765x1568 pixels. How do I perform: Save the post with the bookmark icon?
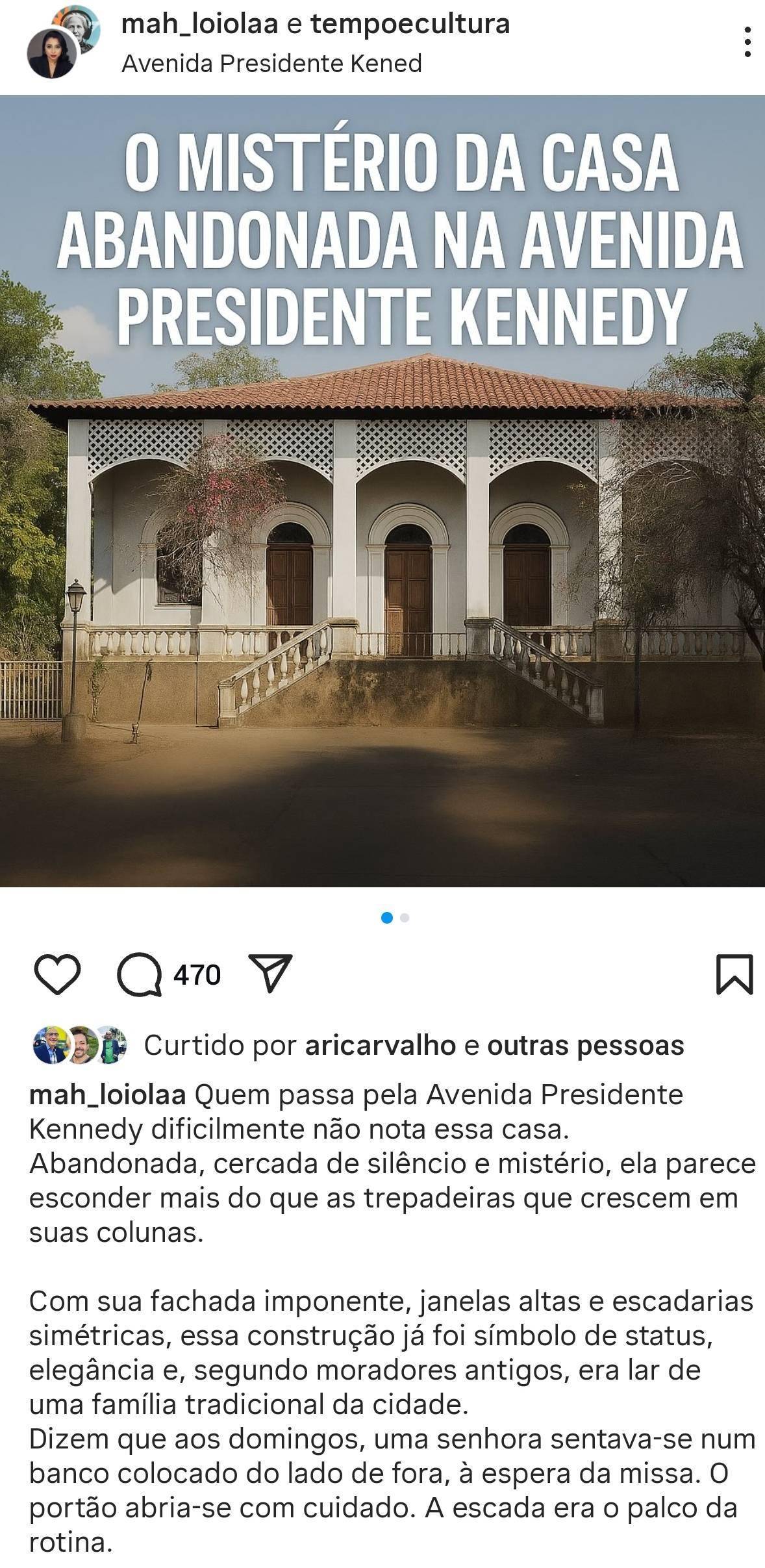[734, 974]
